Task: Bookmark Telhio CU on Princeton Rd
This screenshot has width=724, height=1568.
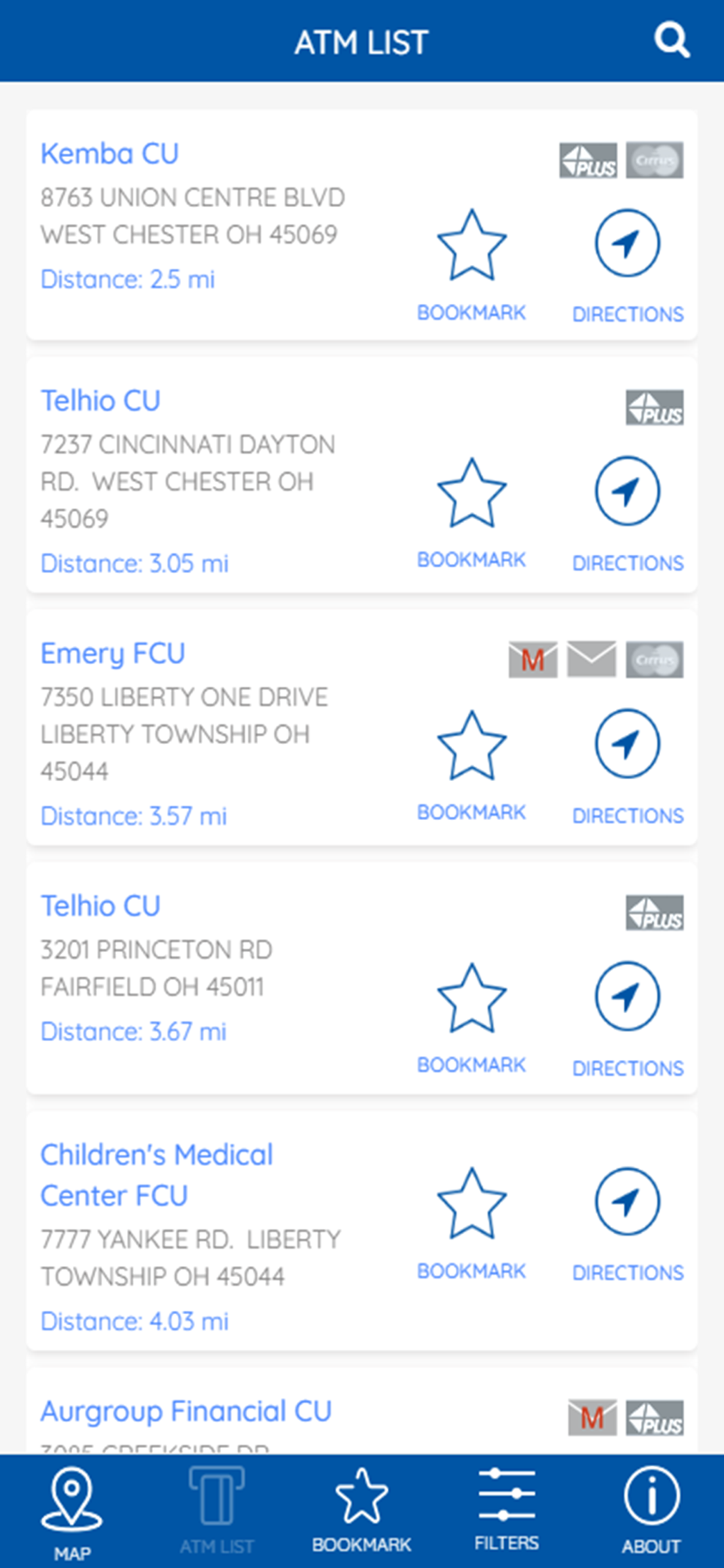Action: pos(472,1014)
